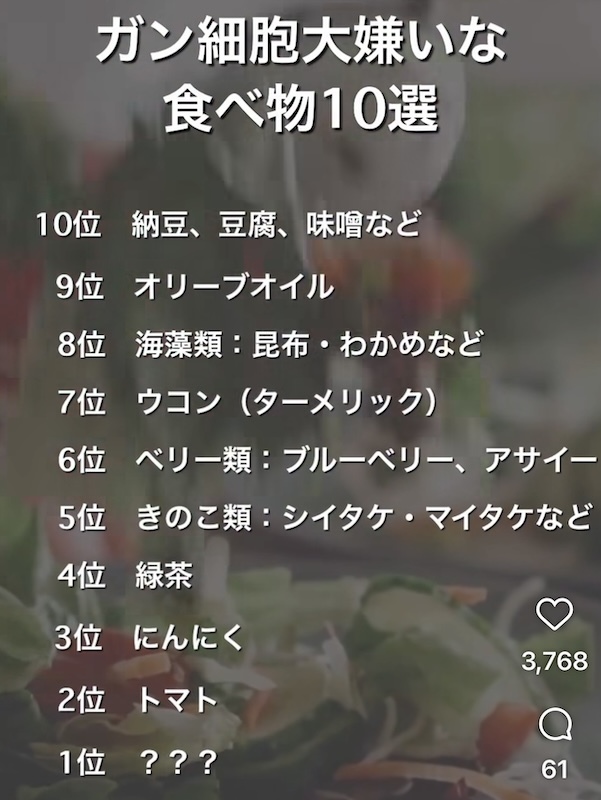The height and width of the screenshot is (800, 601).
Task: Like this video with the heart icon
Action: click(x=554, y=616)
